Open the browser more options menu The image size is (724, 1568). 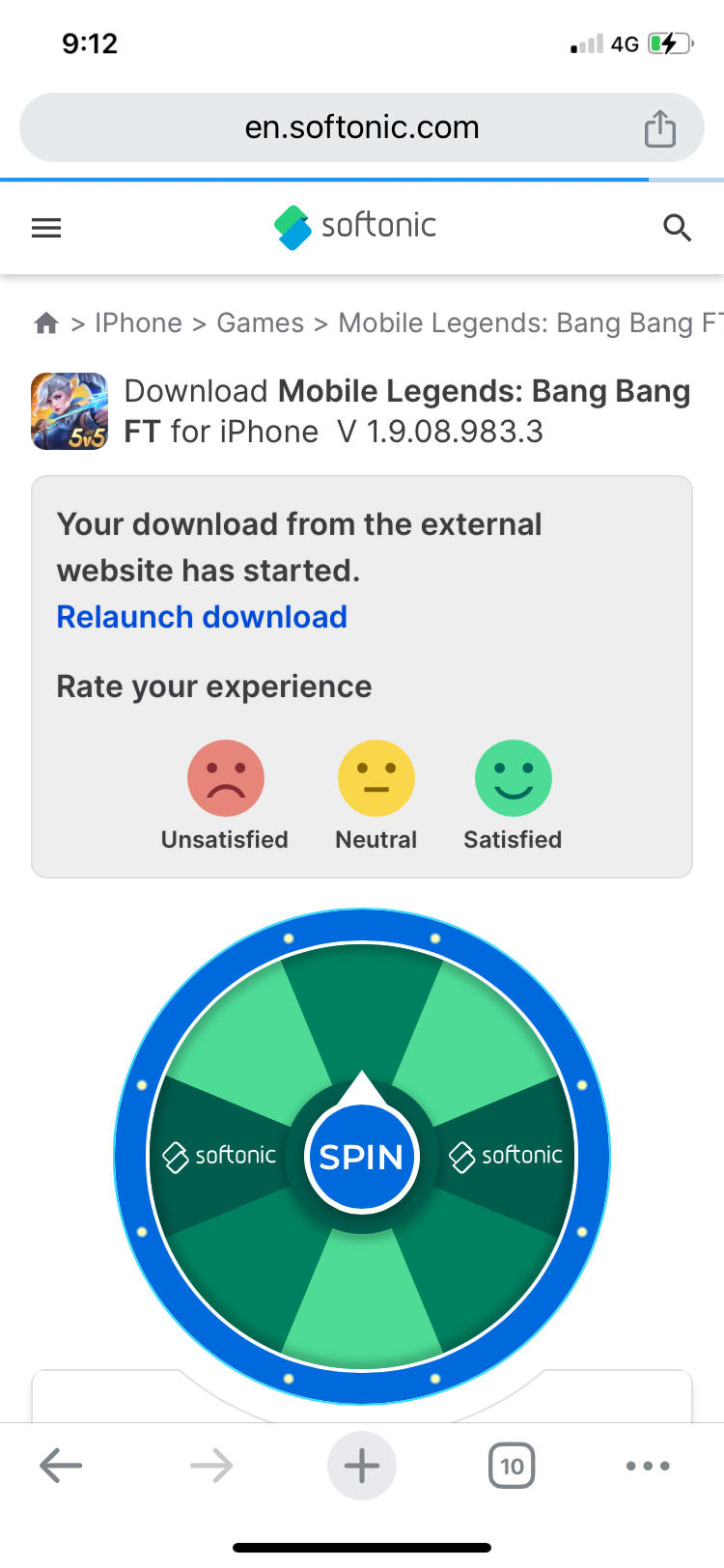click(x=647, y=1467)
